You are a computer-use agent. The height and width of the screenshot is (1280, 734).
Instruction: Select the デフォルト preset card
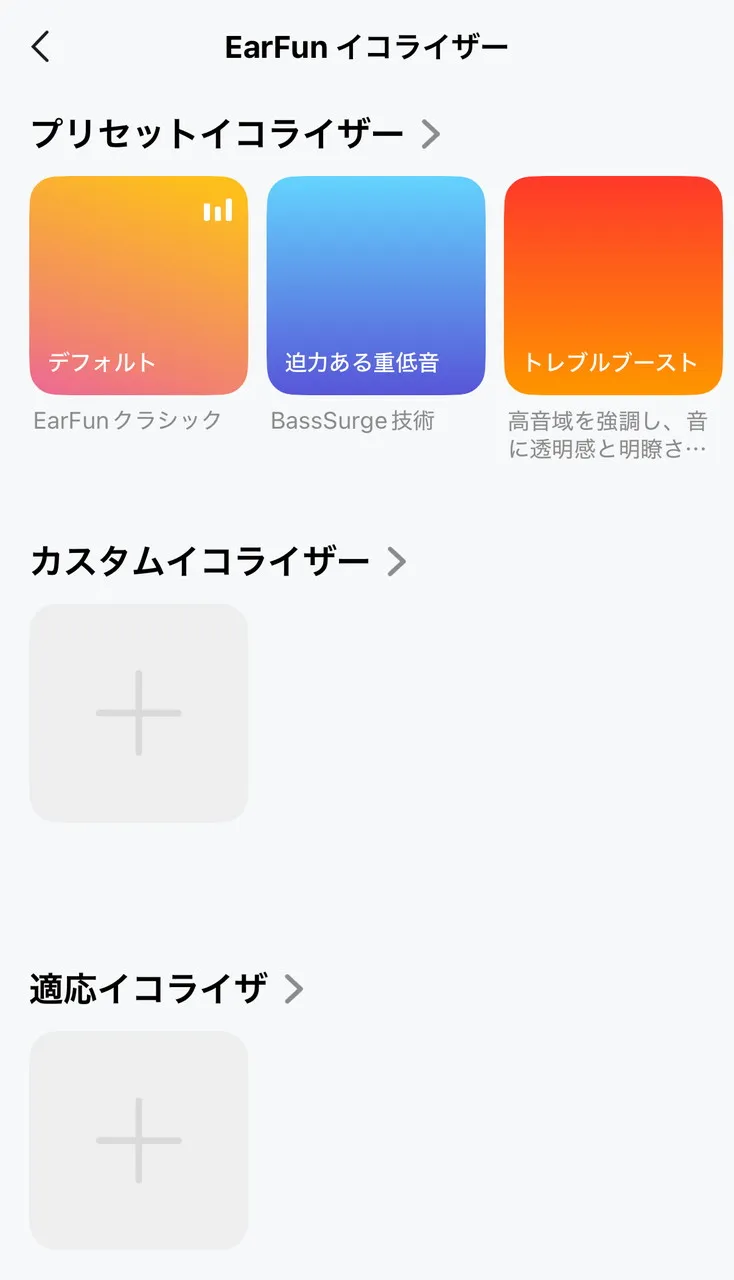[x=139, y=286]
